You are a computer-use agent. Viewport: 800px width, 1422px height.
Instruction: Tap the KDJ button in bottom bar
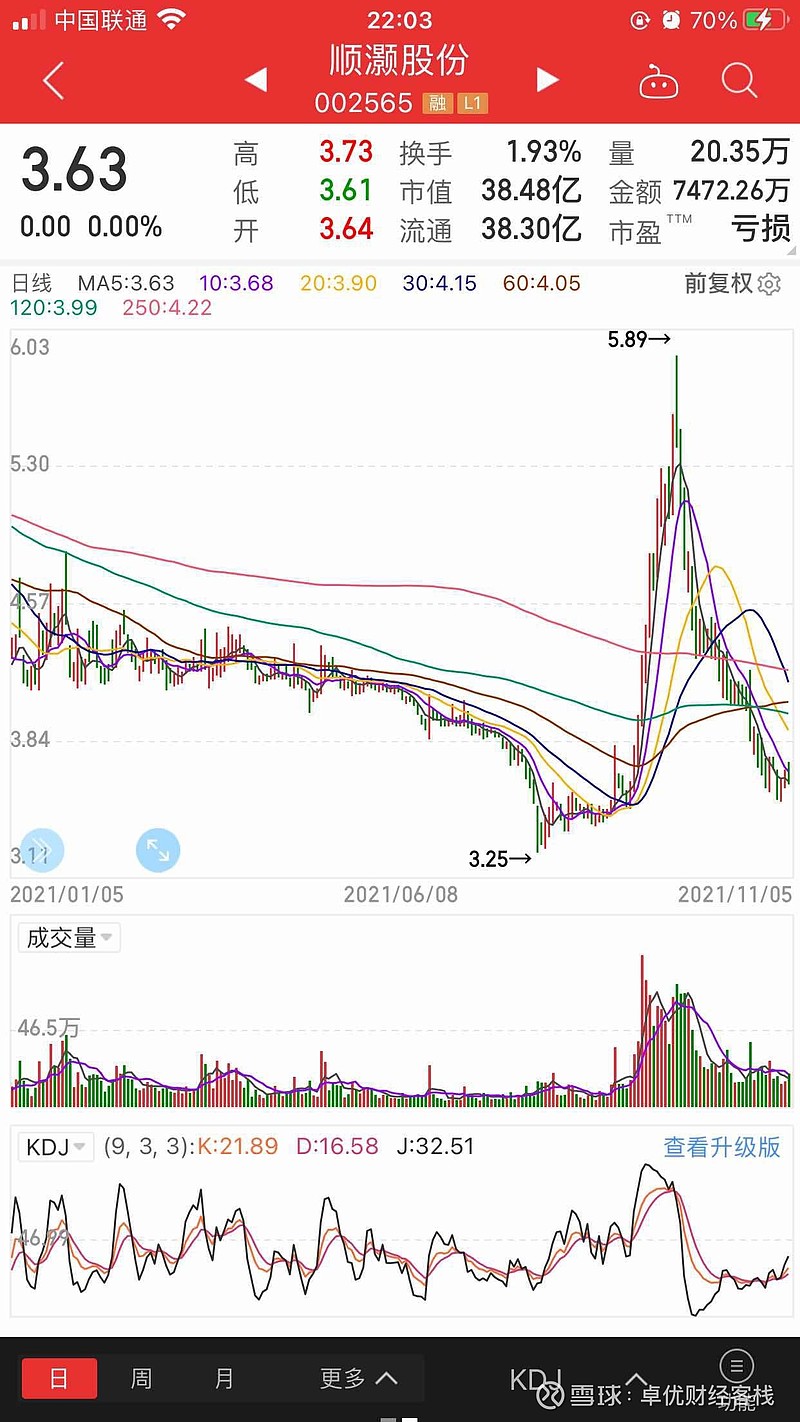click(x=535, y=1380)
